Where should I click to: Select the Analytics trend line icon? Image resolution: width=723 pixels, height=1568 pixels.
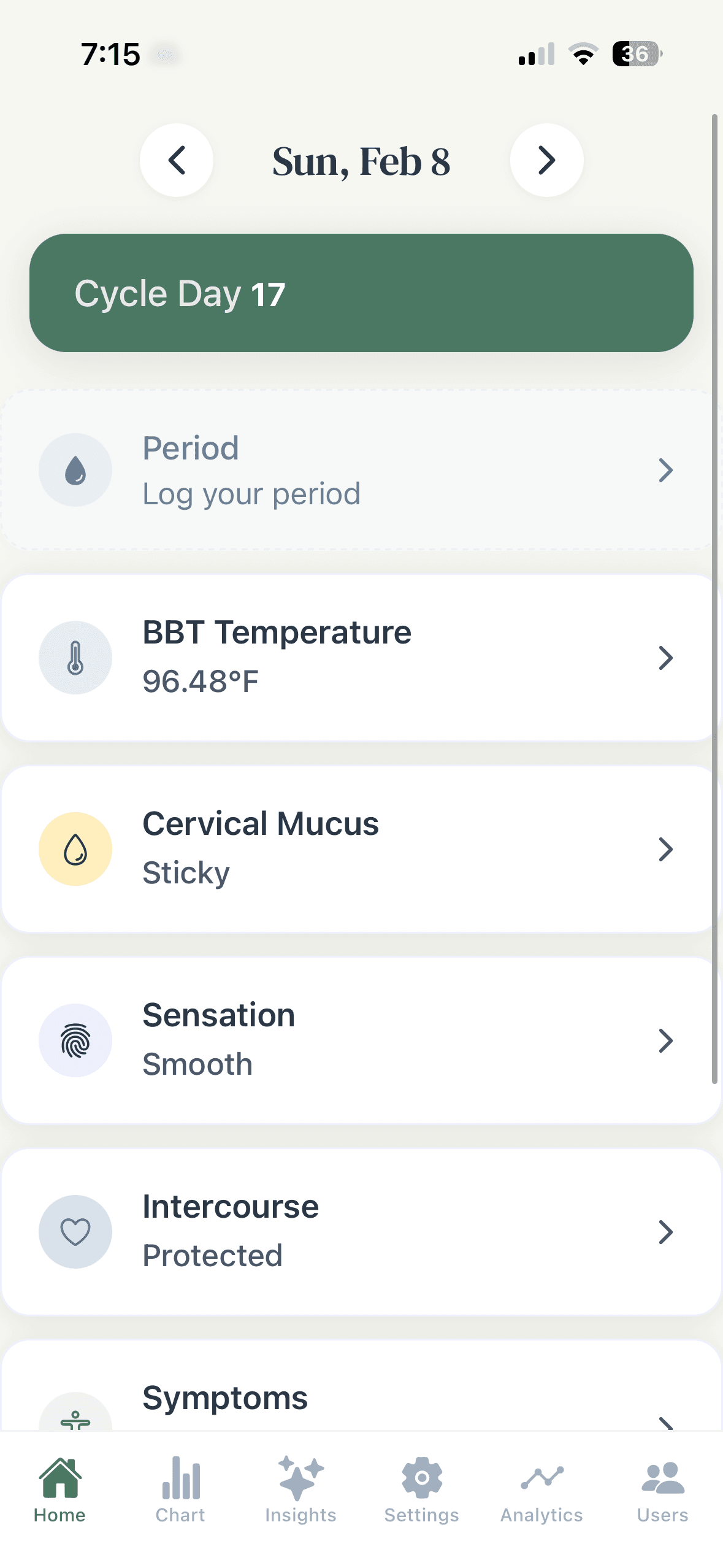tap(542, 1479)
